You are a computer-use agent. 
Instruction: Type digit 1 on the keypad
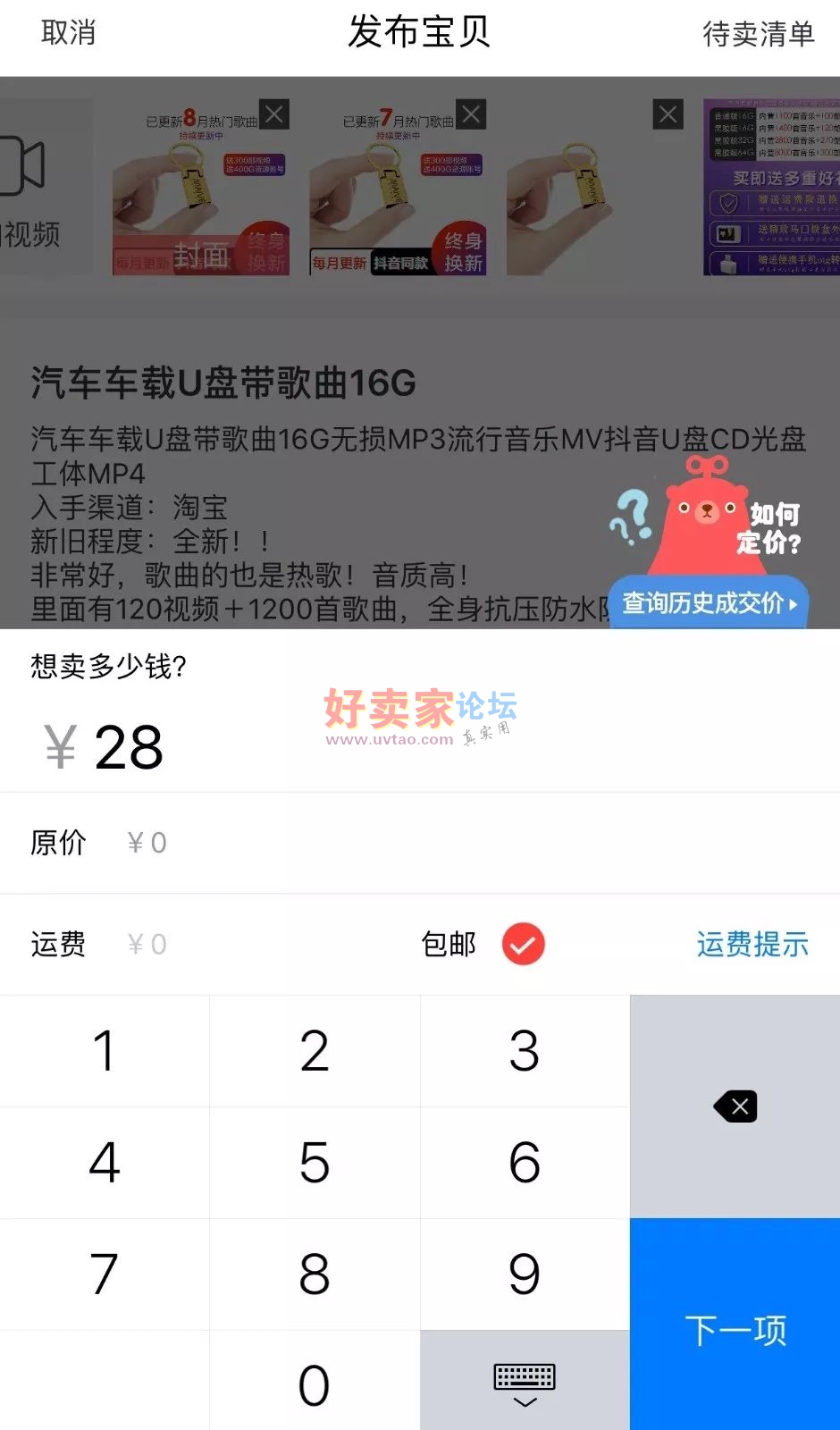pyautogui.click(x=105, y=1051)
